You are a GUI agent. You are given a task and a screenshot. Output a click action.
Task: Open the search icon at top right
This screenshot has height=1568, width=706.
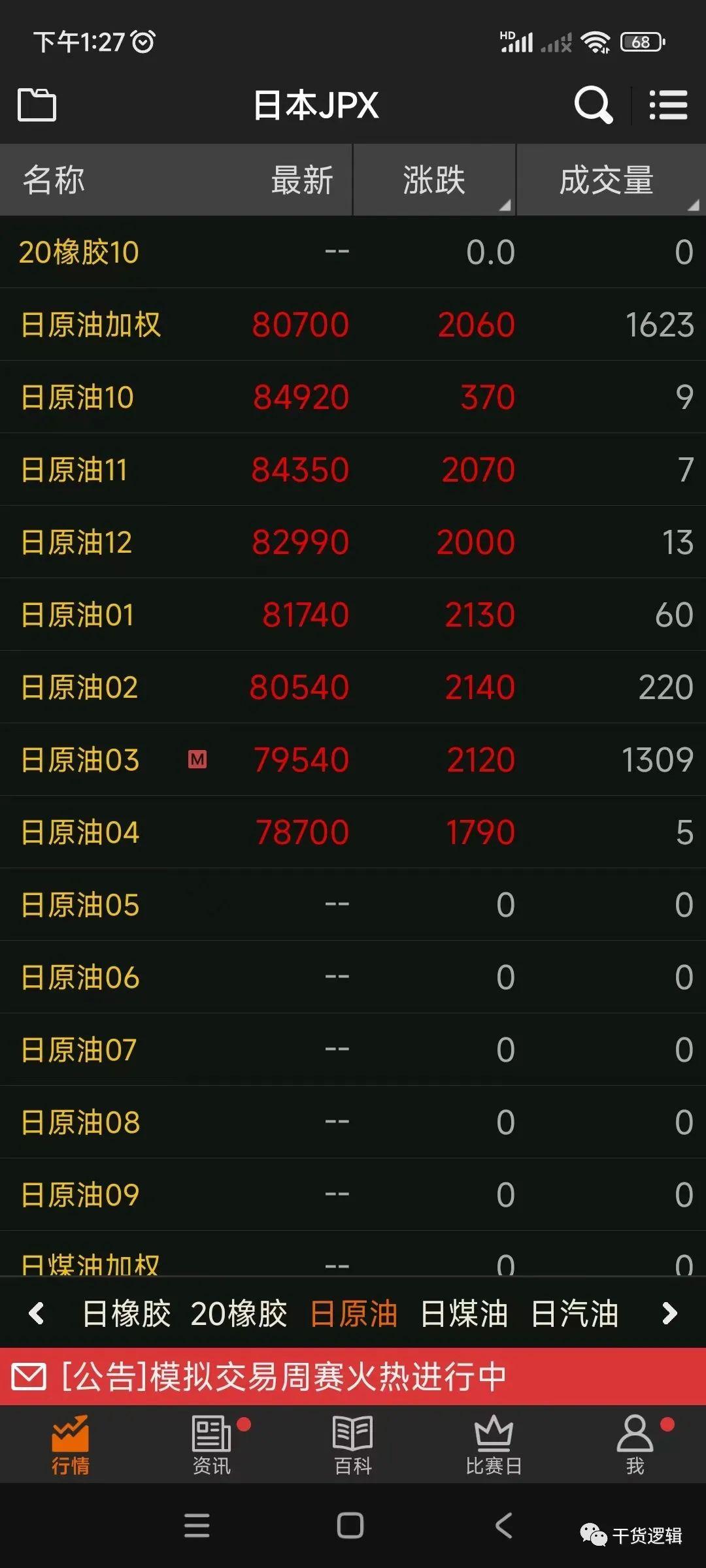[x=592, y=105]
